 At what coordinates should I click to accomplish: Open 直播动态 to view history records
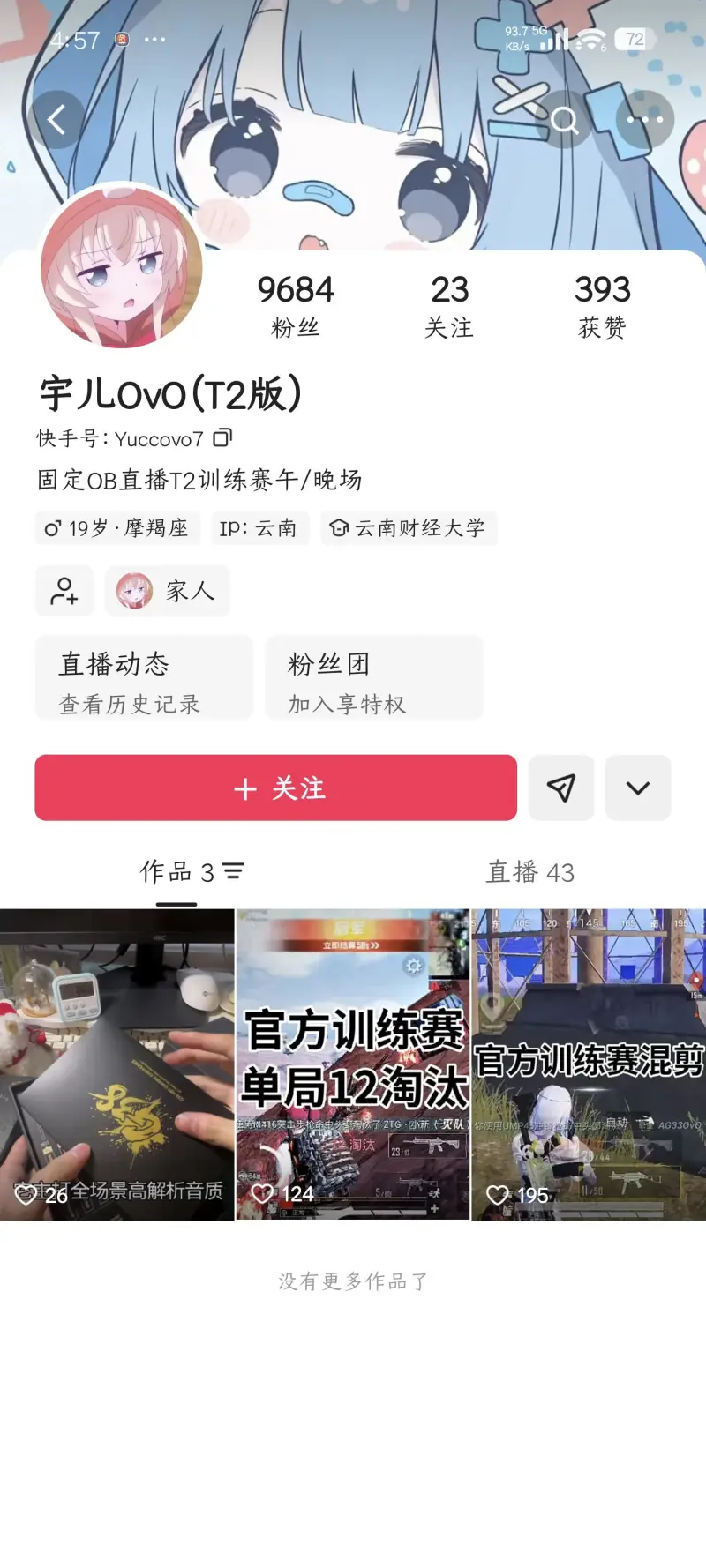point(144,678)
